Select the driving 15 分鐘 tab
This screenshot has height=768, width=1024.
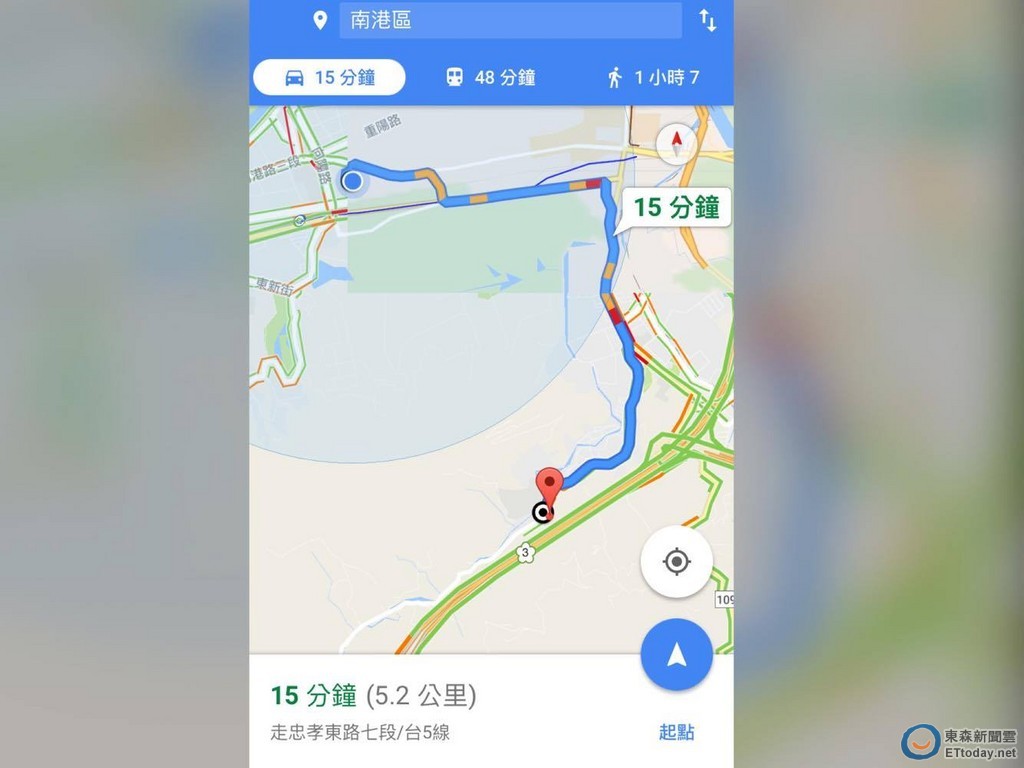pyautogui.click(x=329, y=77)
